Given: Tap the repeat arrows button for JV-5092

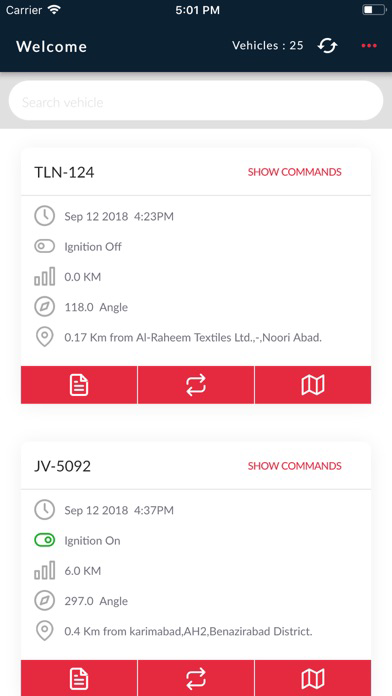Looking at the screenshot, I should (x=196, y=678).
